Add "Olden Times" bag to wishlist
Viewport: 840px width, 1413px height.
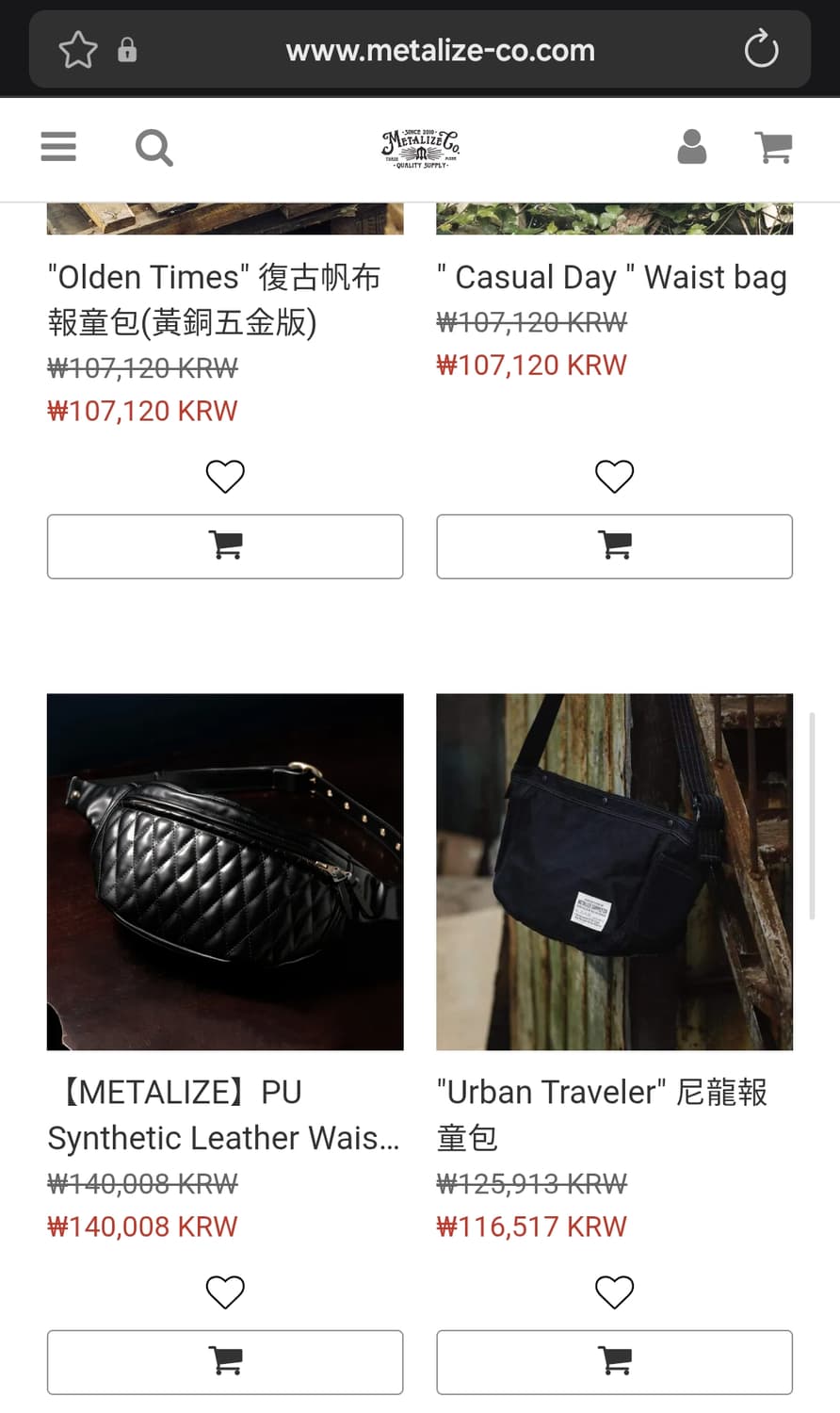coord(225,477)
